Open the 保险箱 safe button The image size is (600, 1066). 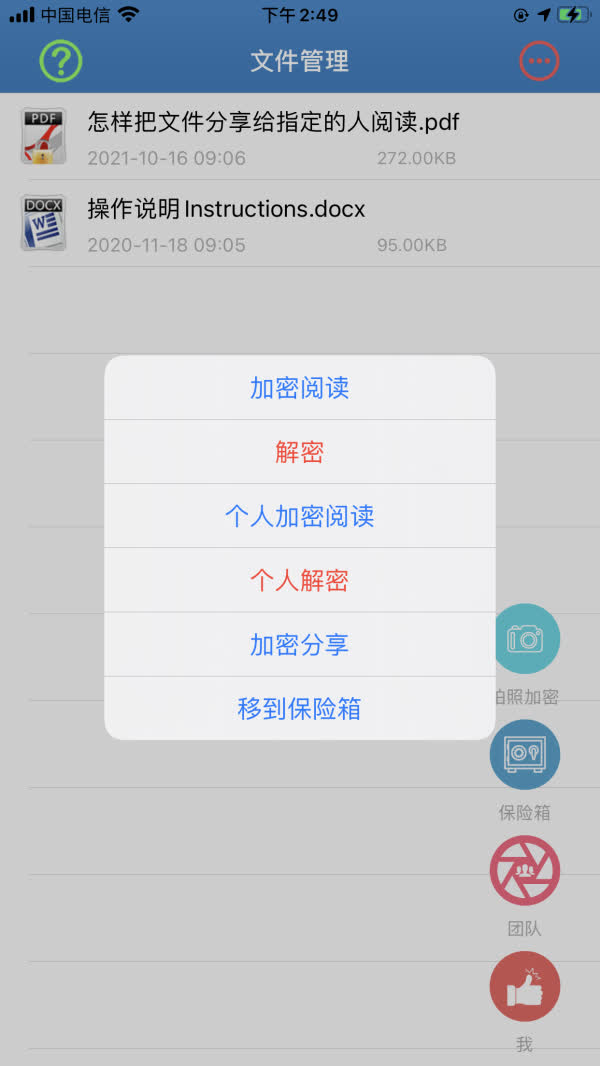[525, 755]
